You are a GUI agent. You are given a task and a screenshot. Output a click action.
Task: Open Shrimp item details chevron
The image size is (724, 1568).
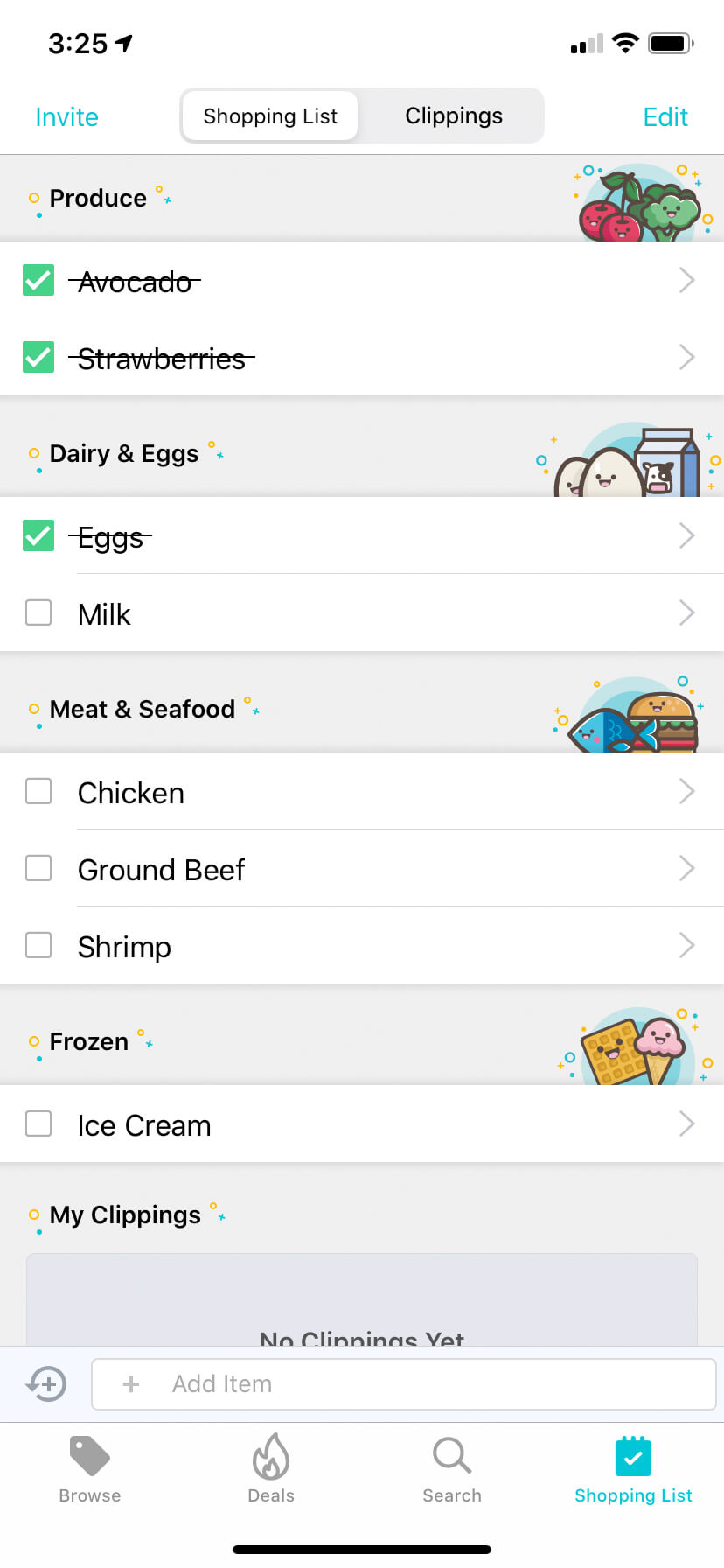pyautogui.click(x=686, y=945)
